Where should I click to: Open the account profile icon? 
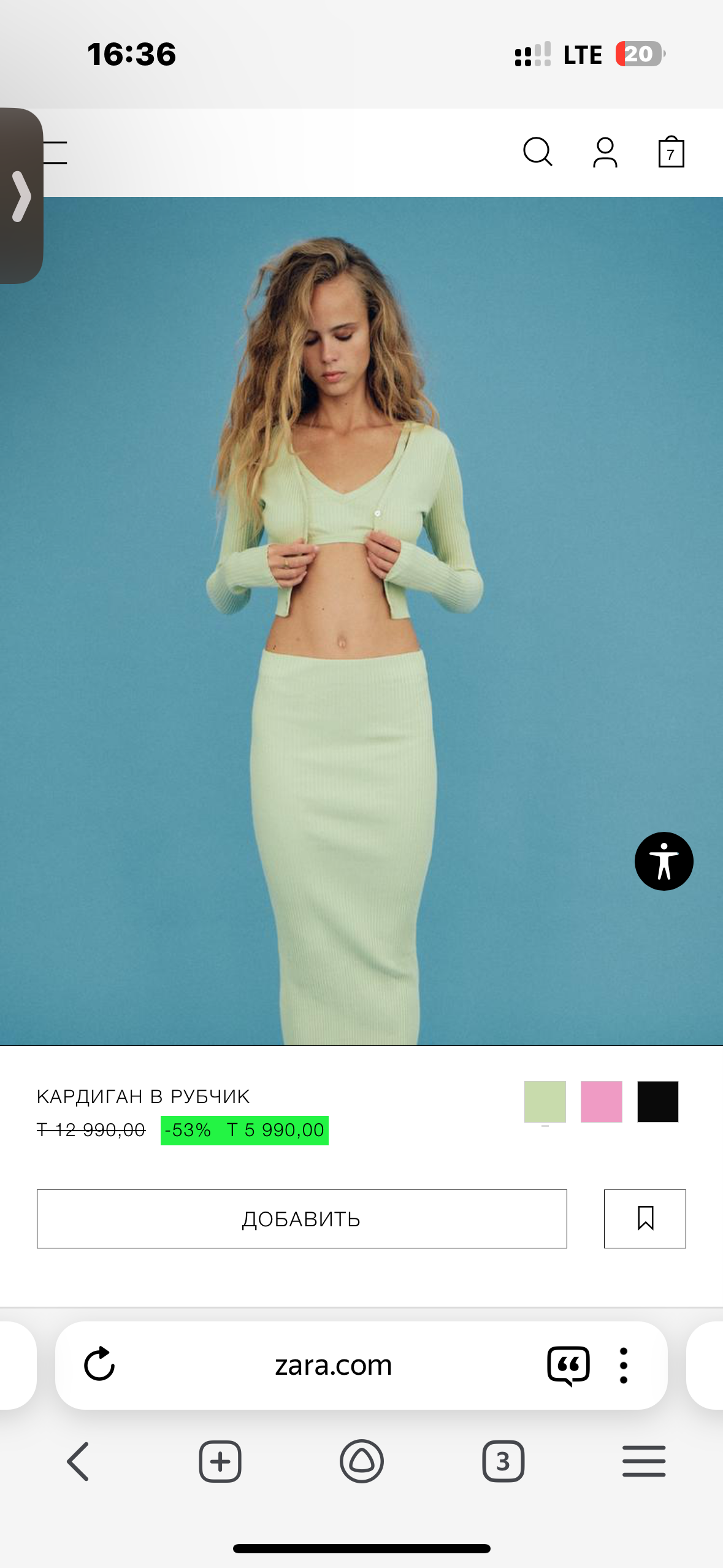point(605,152)
